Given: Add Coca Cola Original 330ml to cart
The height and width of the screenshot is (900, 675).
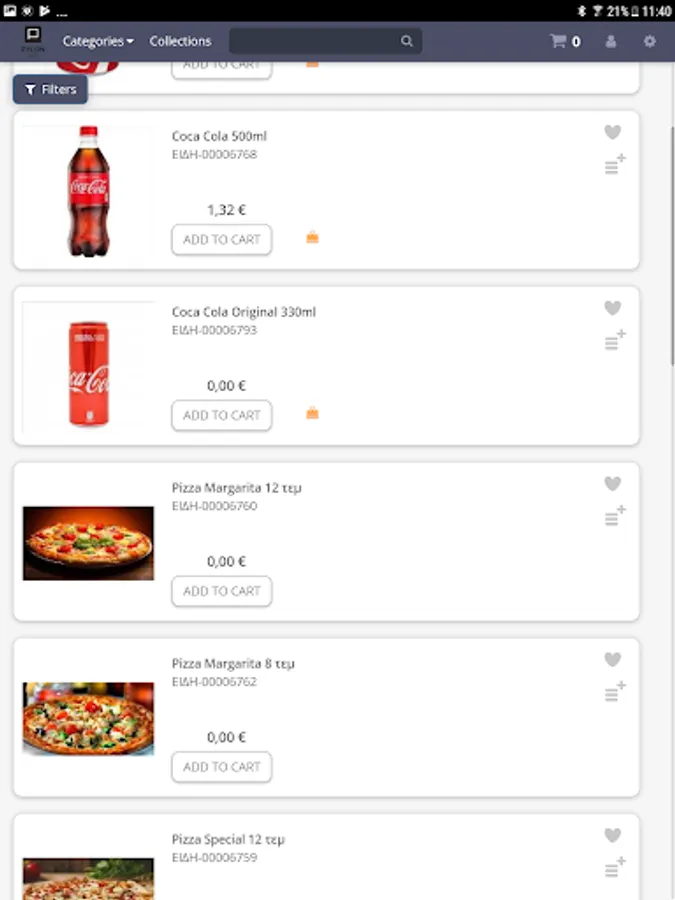Looking at the screenshot, I should [x=221, y=416].
